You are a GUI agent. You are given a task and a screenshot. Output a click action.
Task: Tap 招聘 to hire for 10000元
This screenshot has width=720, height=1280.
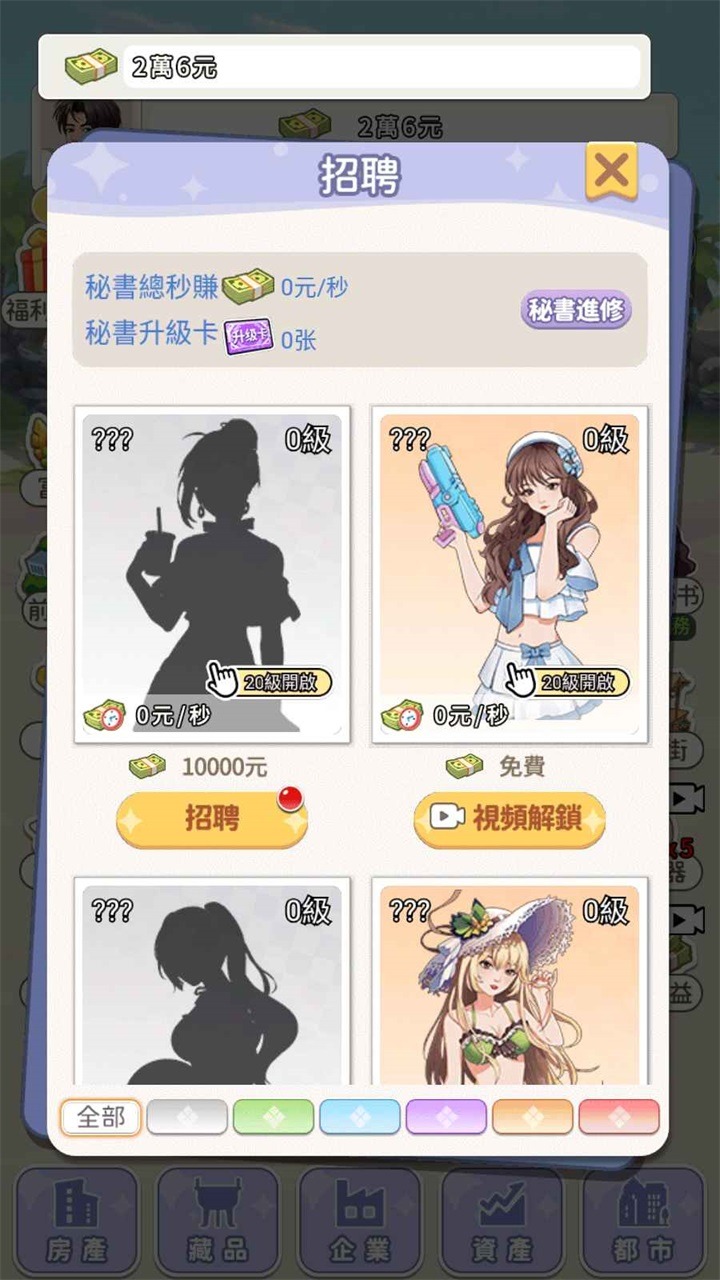(x=212, y=818)
